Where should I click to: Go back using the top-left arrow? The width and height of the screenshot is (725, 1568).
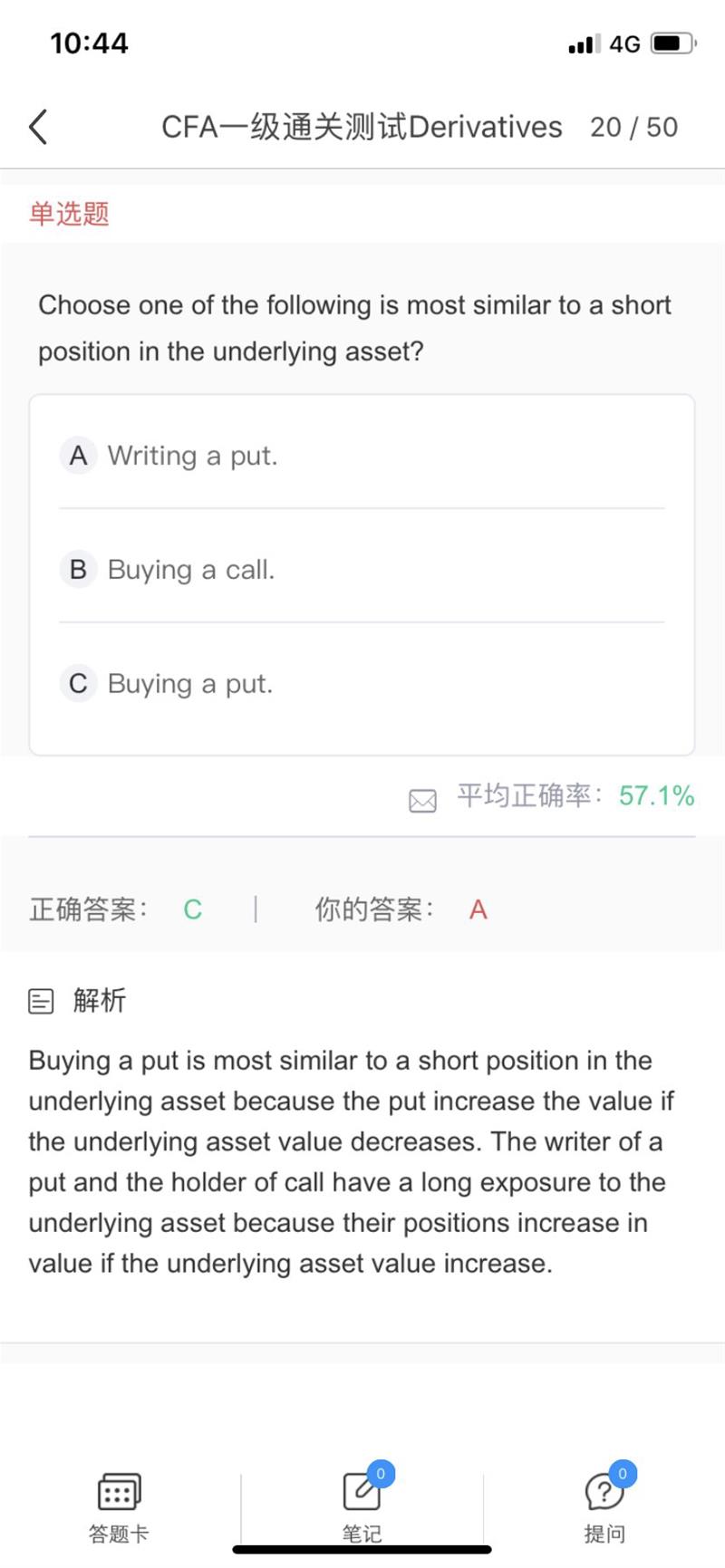pos(38,127)
